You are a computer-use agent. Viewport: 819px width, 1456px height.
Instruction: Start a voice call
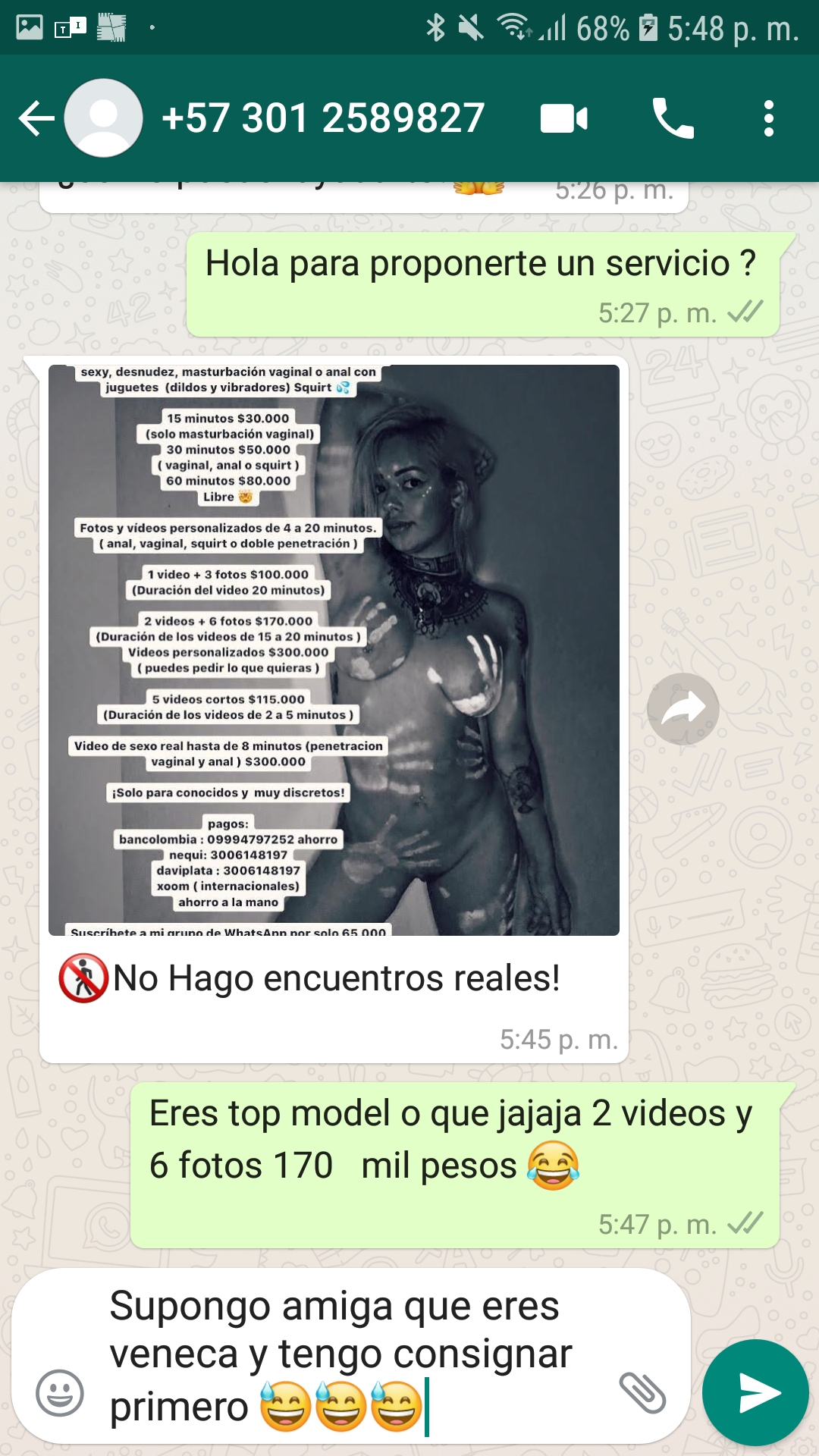[x=673, y=118]
